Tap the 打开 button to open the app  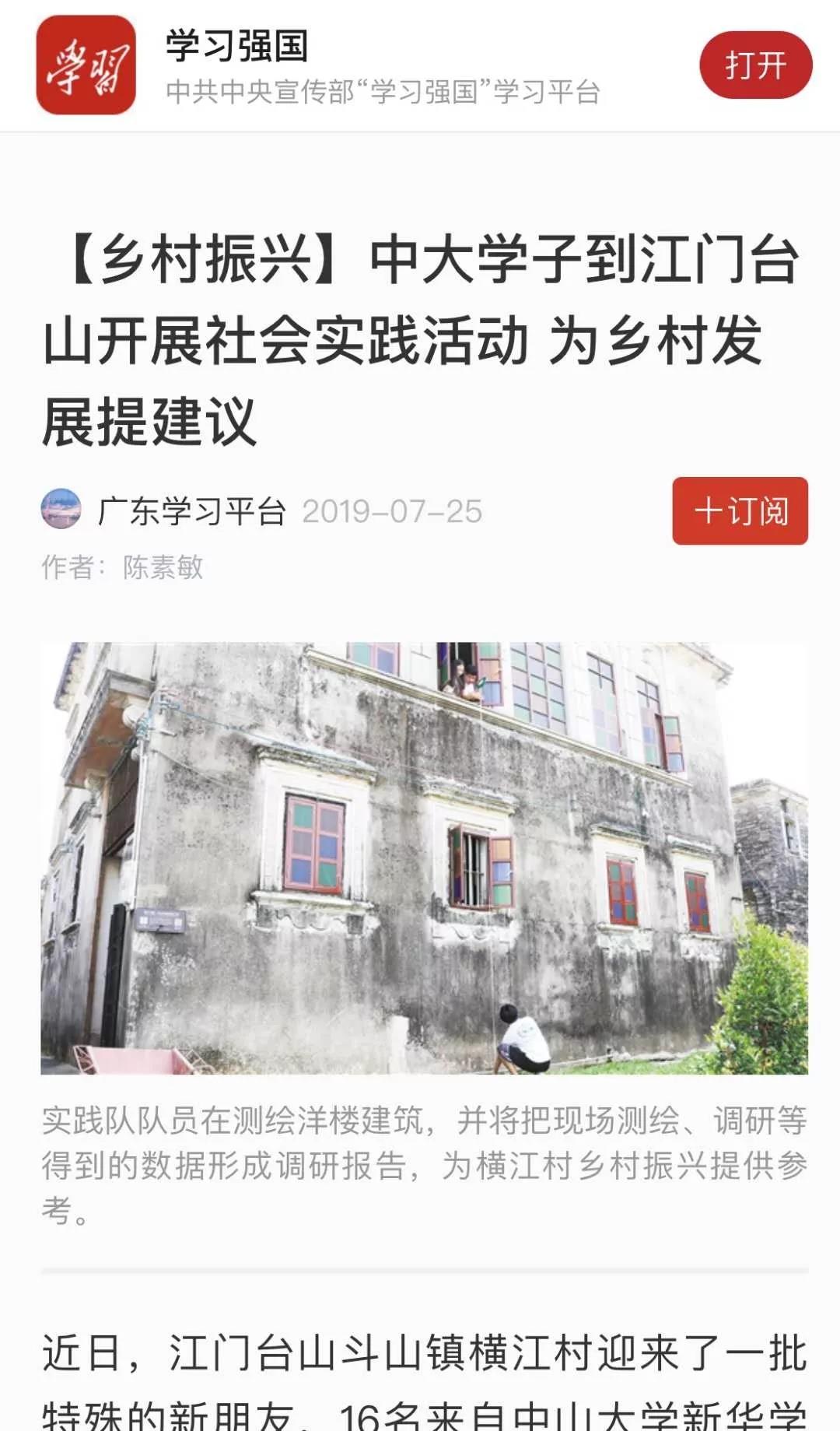755,65
